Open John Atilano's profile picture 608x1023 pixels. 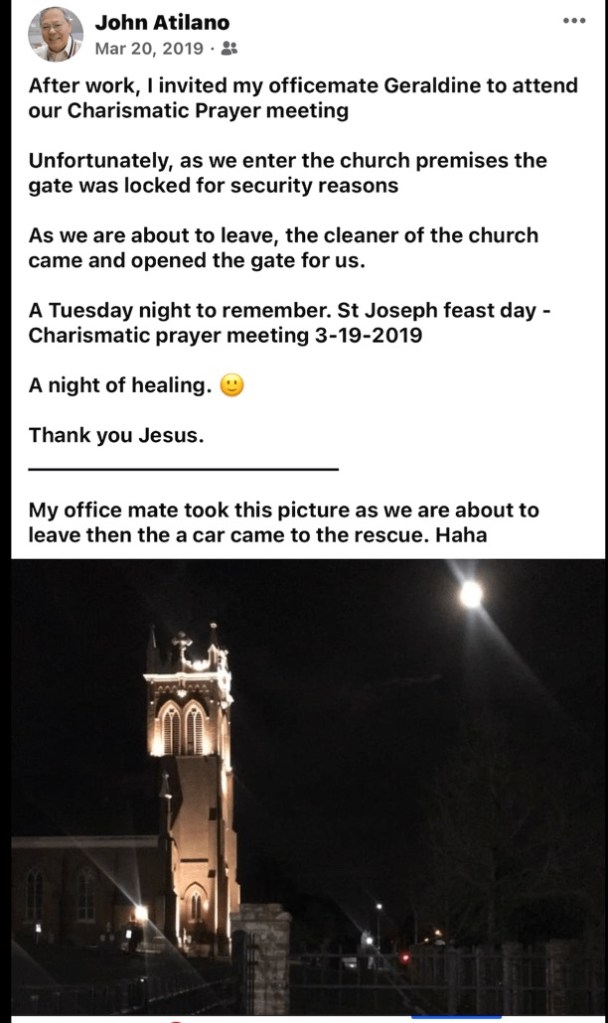click(55, 34)
